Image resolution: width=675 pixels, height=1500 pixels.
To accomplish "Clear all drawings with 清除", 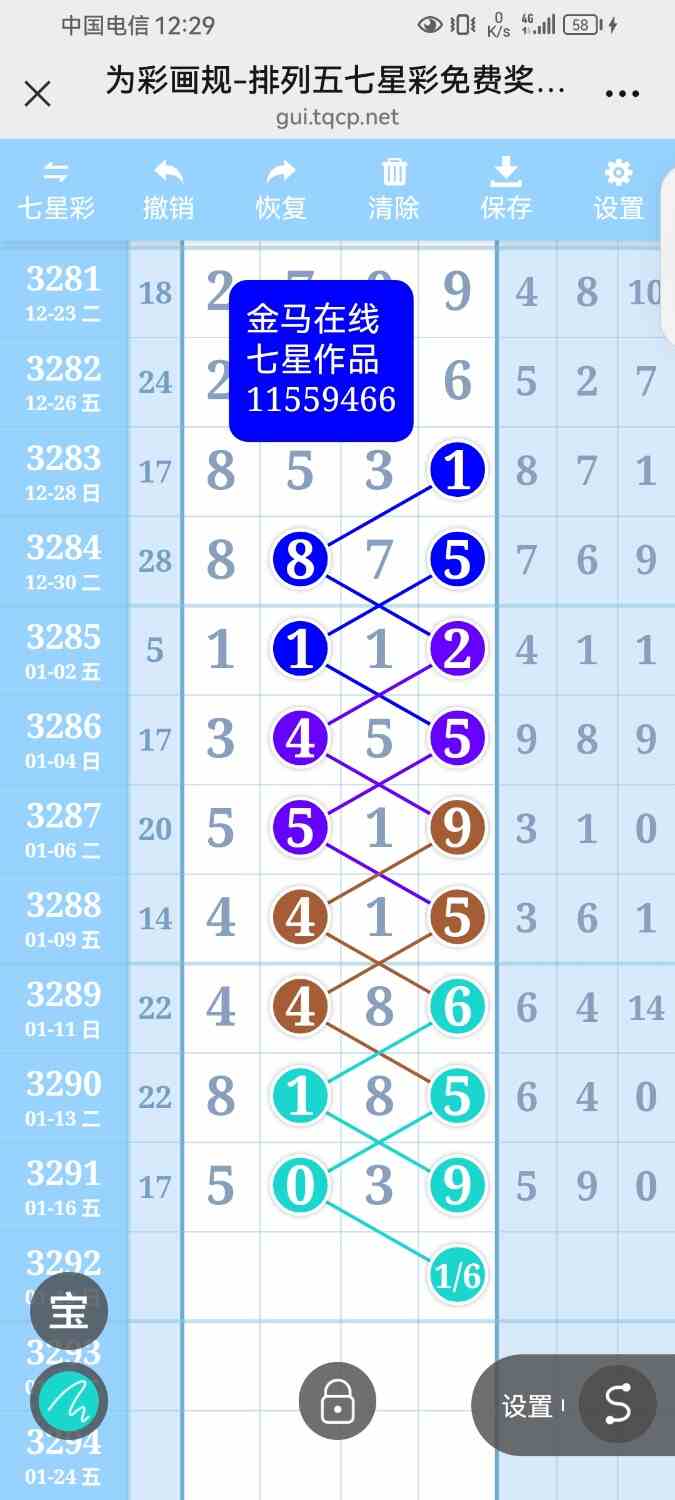I will [x=394, y=190].
